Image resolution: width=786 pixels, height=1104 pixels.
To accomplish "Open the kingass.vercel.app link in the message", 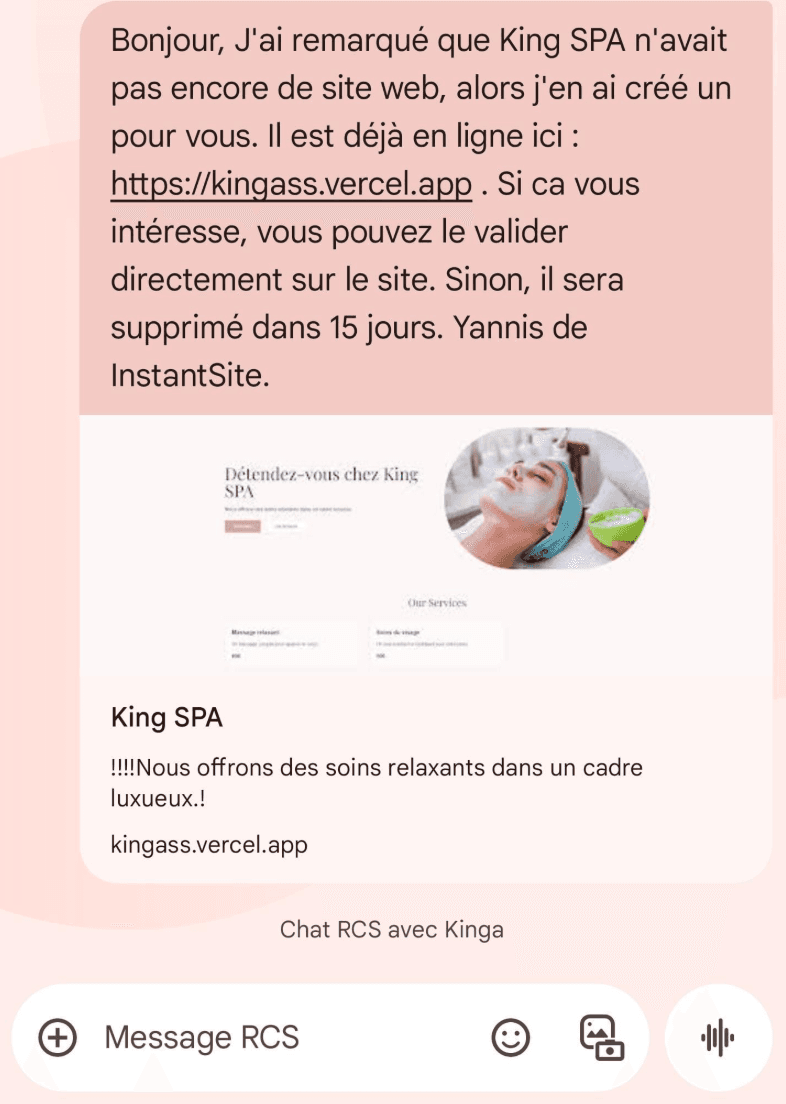I will 290,185.
